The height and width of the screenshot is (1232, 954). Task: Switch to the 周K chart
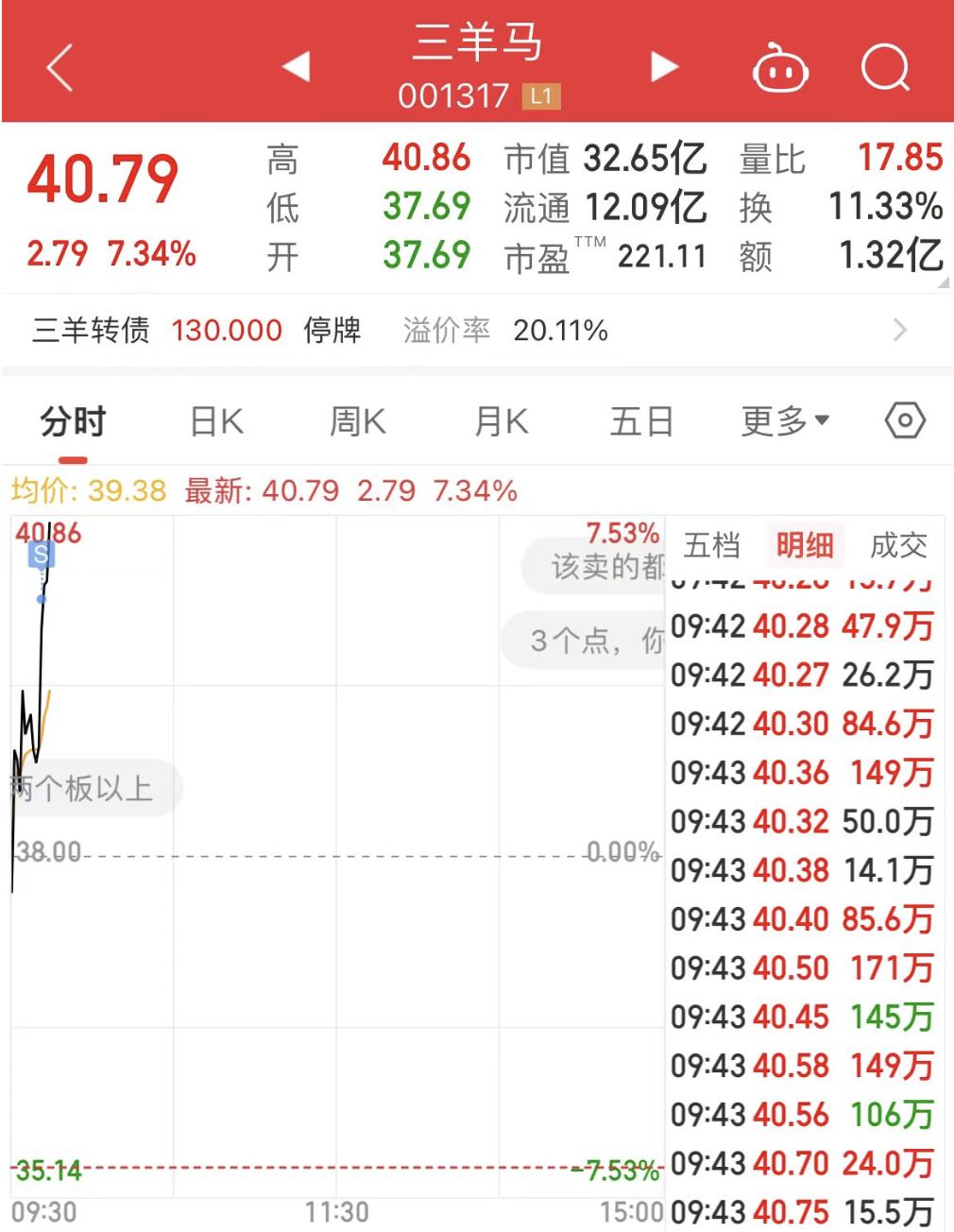tap(357, 421)
